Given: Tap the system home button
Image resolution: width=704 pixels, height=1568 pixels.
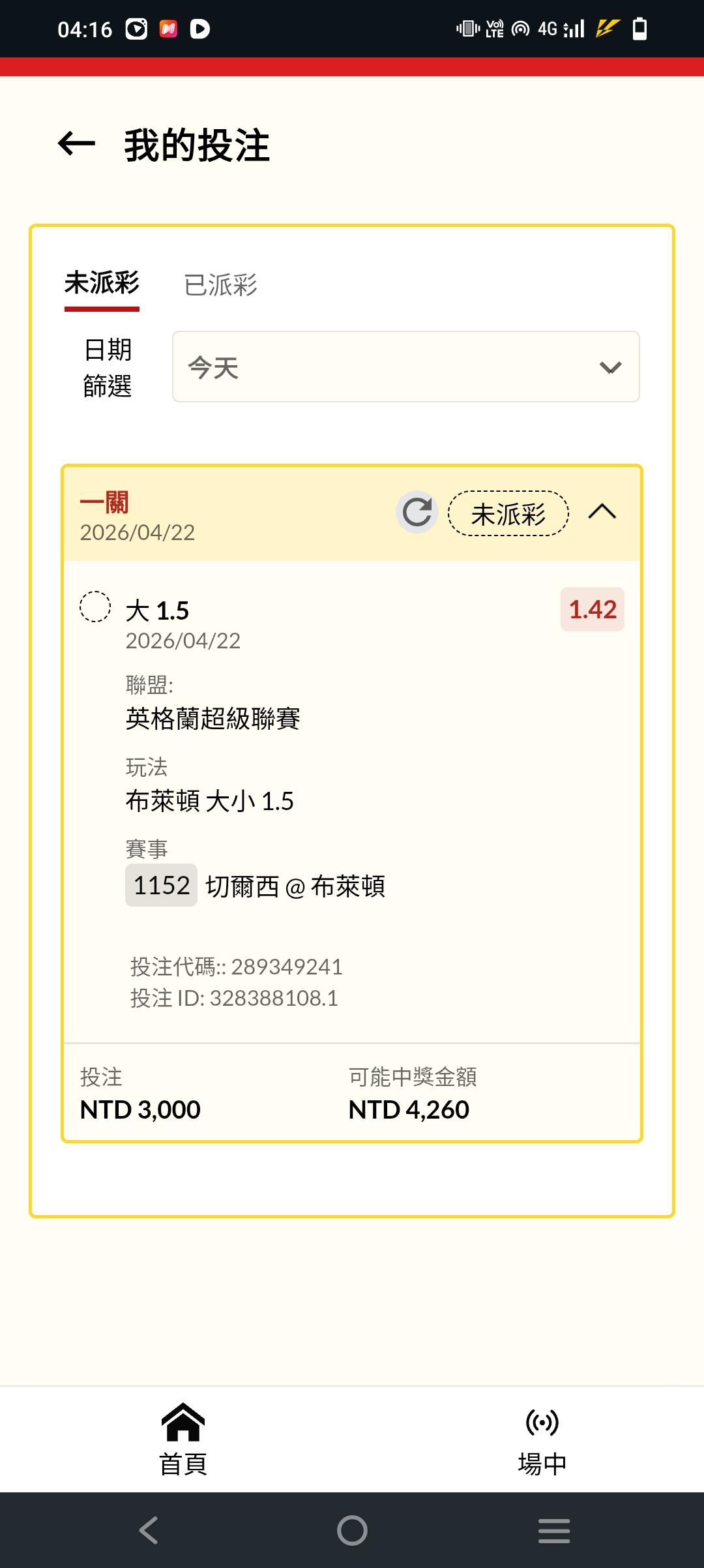Looking at the screenshot, I should coord(352,1530).
